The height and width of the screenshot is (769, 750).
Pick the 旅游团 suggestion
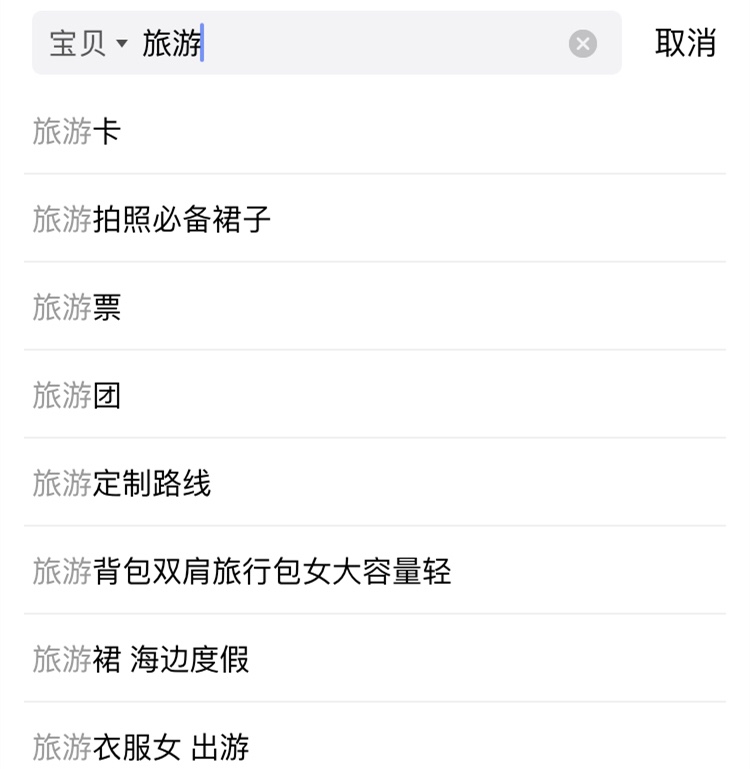(x=77, y=395)
